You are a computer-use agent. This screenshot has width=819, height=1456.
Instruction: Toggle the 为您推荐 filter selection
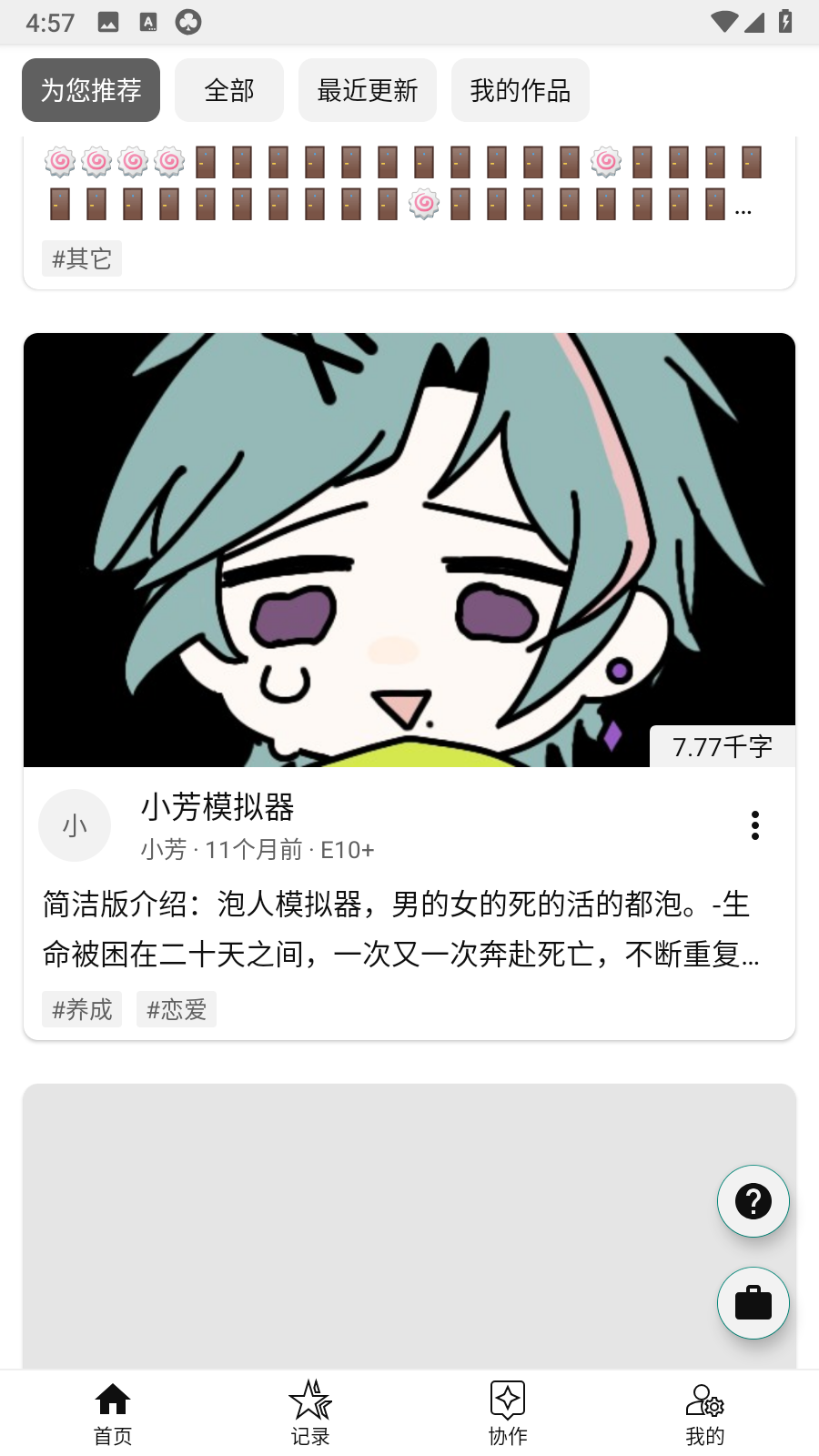(x=90, y=89)
